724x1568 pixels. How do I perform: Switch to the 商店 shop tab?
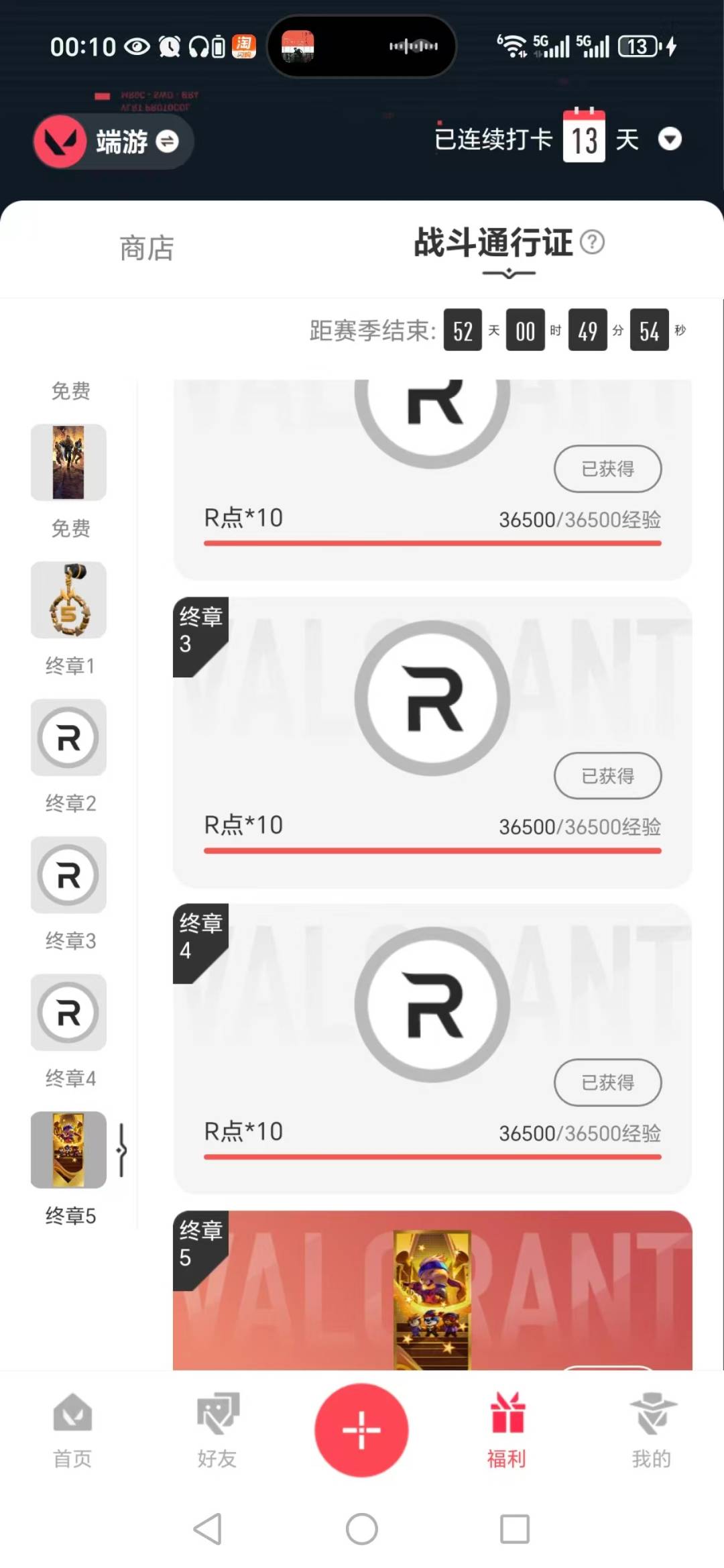[147, 248]
